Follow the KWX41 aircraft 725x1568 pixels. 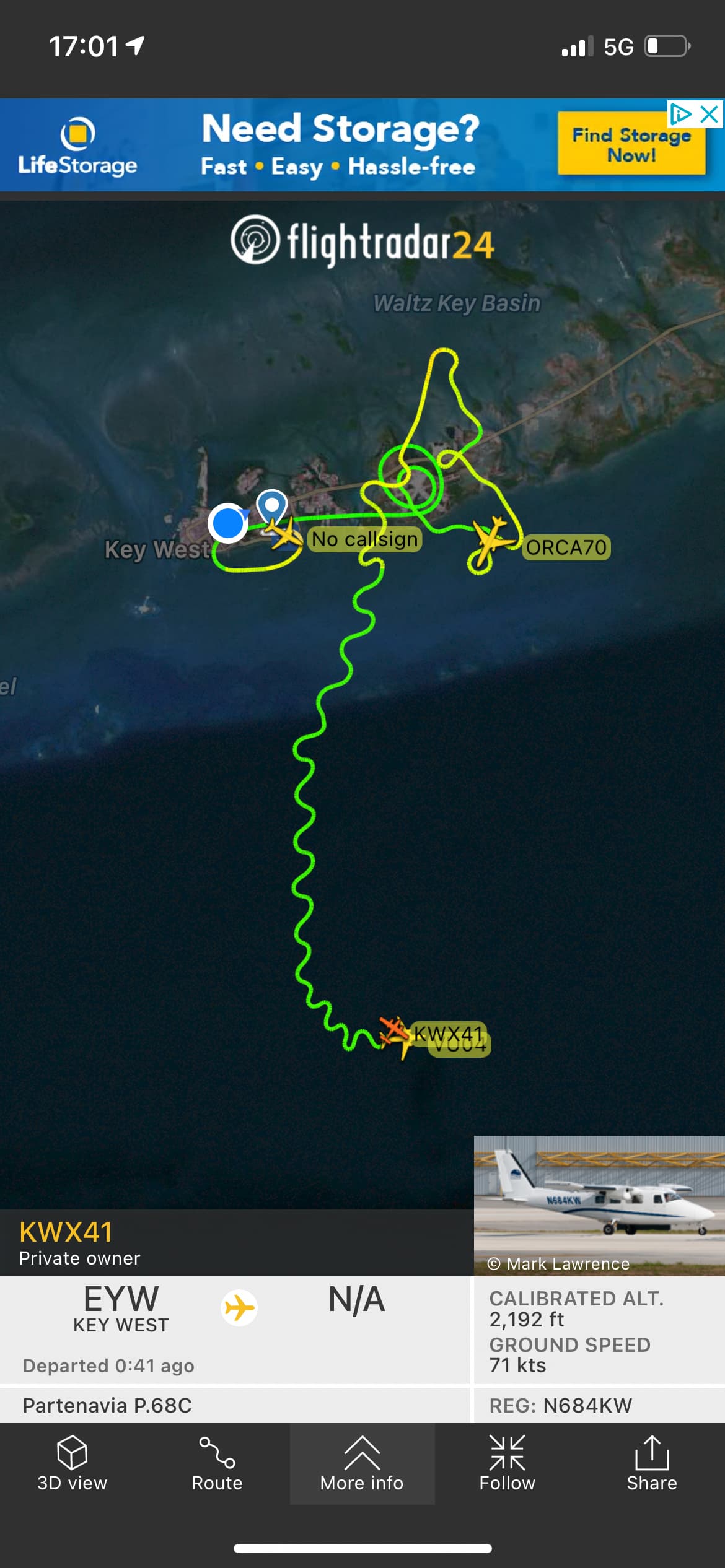[x=507, y=1464]
